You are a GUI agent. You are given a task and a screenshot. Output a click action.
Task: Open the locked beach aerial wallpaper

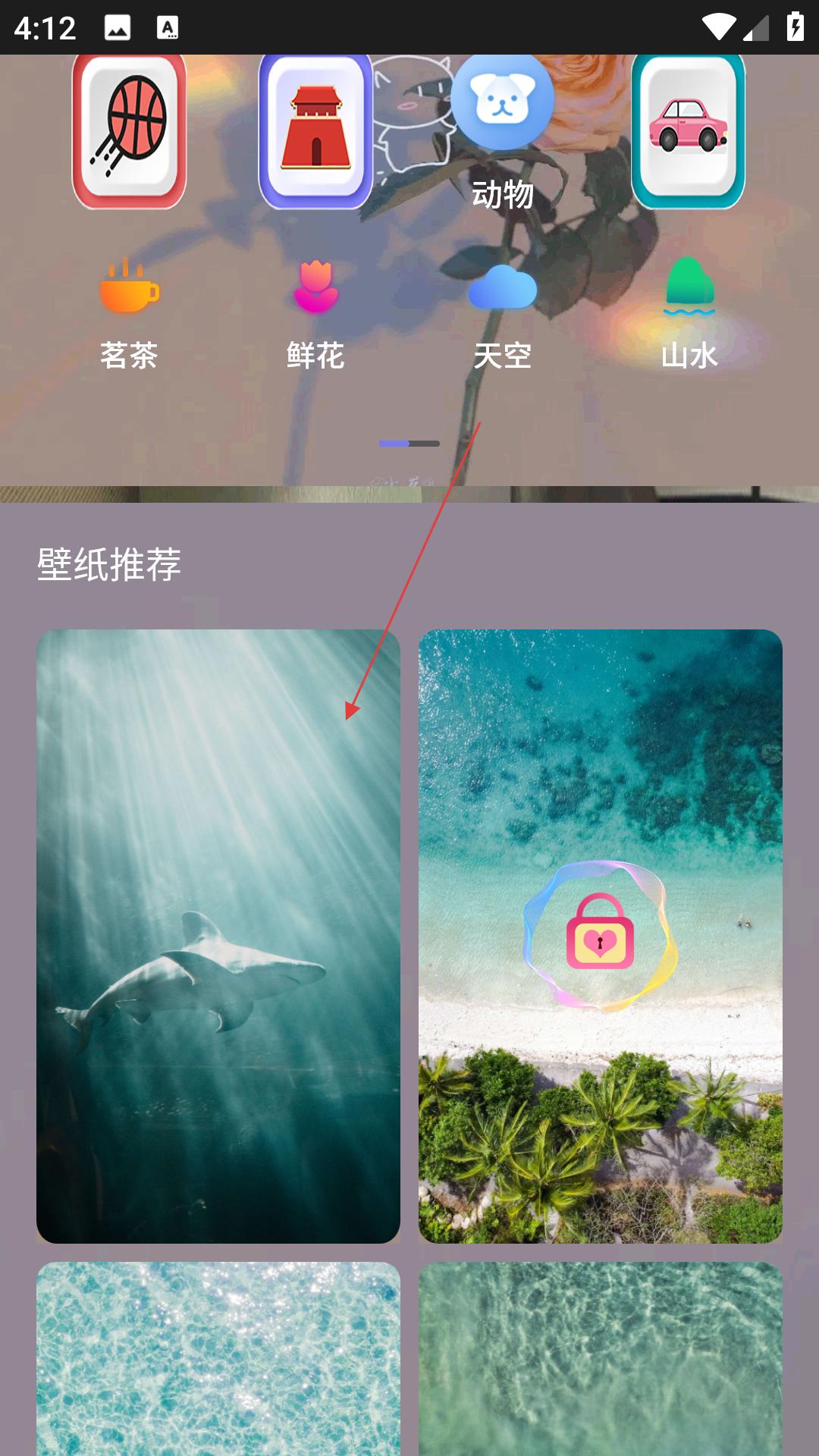tap(600, 936)
